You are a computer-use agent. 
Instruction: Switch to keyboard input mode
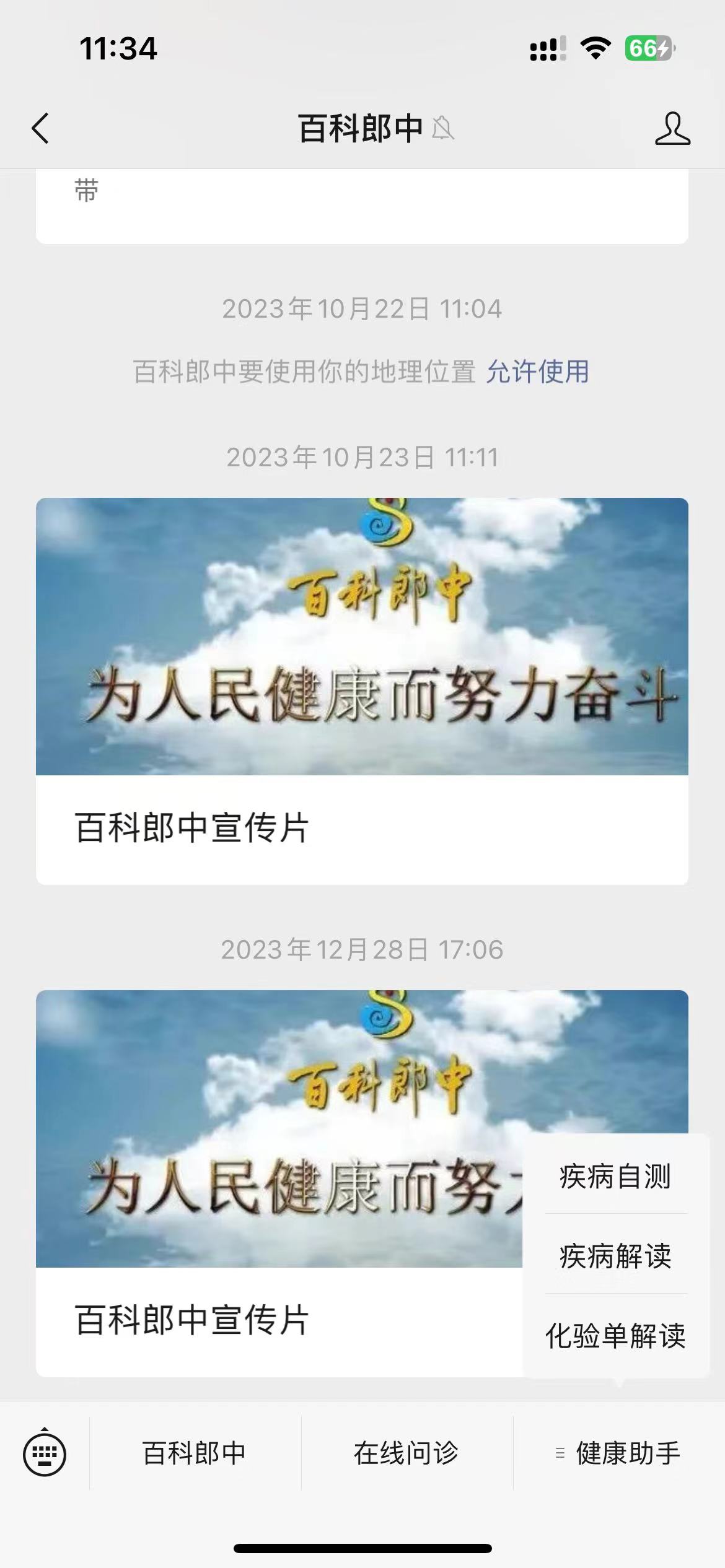pyautogui.click(x=45, y=1452)
